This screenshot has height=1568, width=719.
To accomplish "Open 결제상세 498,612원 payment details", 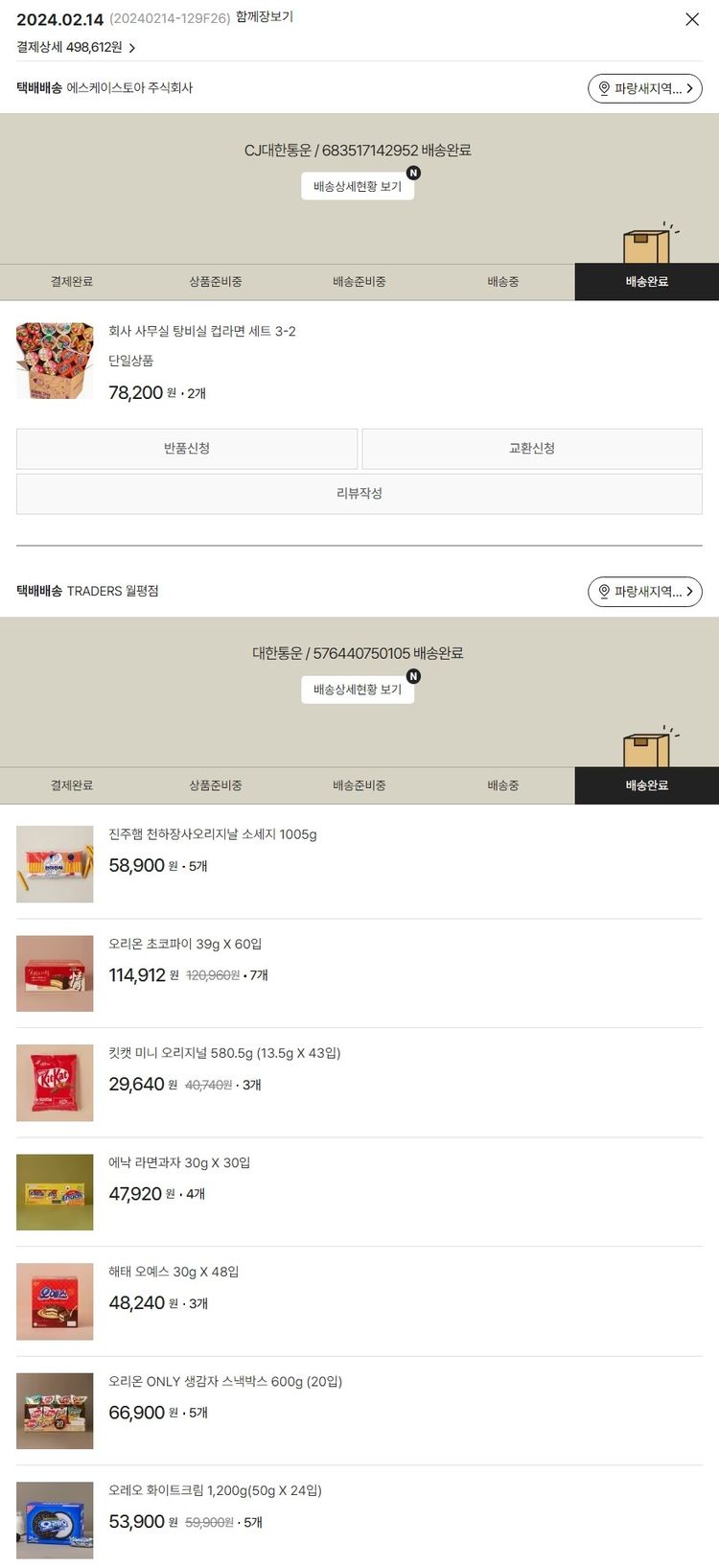I will (76, 47).
